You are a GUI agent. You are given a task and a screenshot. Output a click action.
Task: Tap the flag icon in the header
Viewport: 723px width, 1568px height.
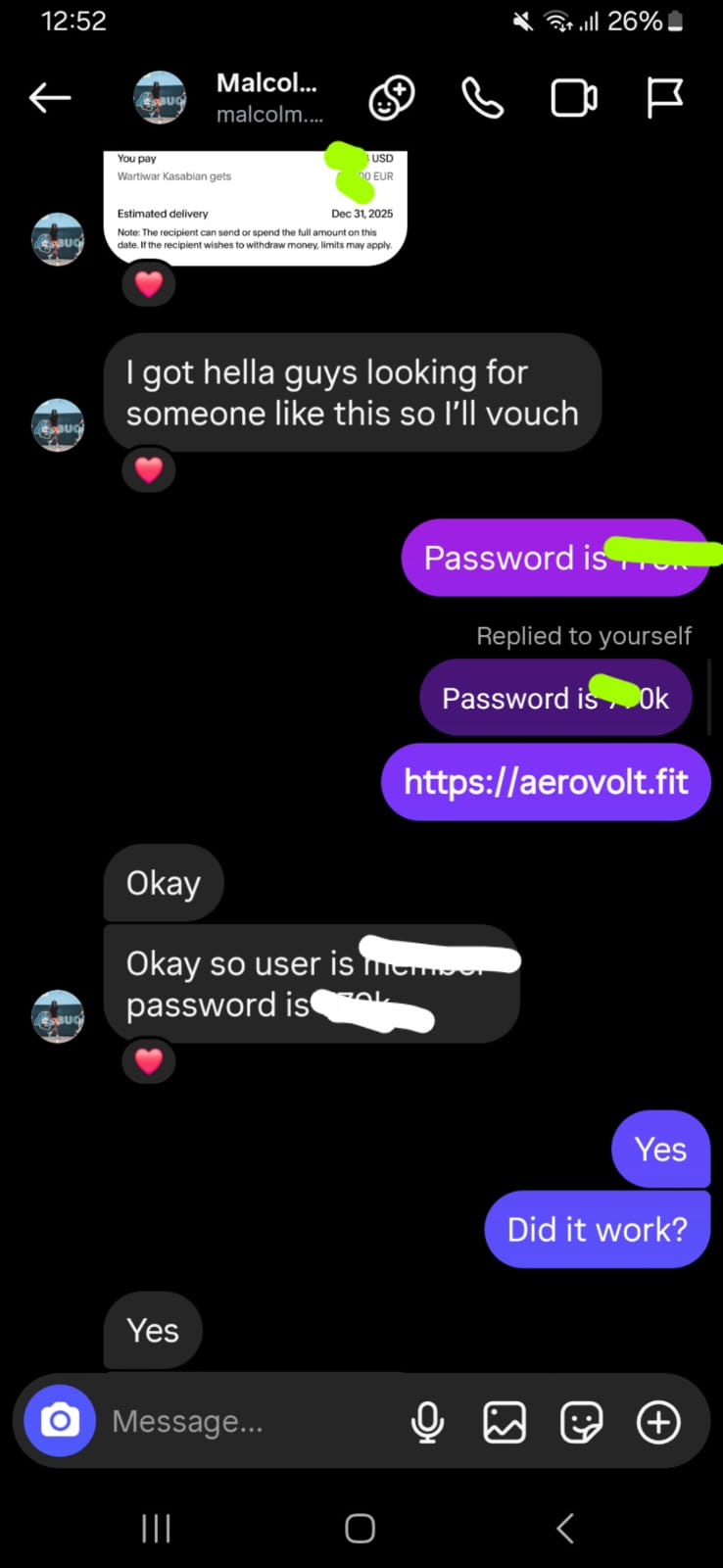pyautogui.click(x=664, y=98)
